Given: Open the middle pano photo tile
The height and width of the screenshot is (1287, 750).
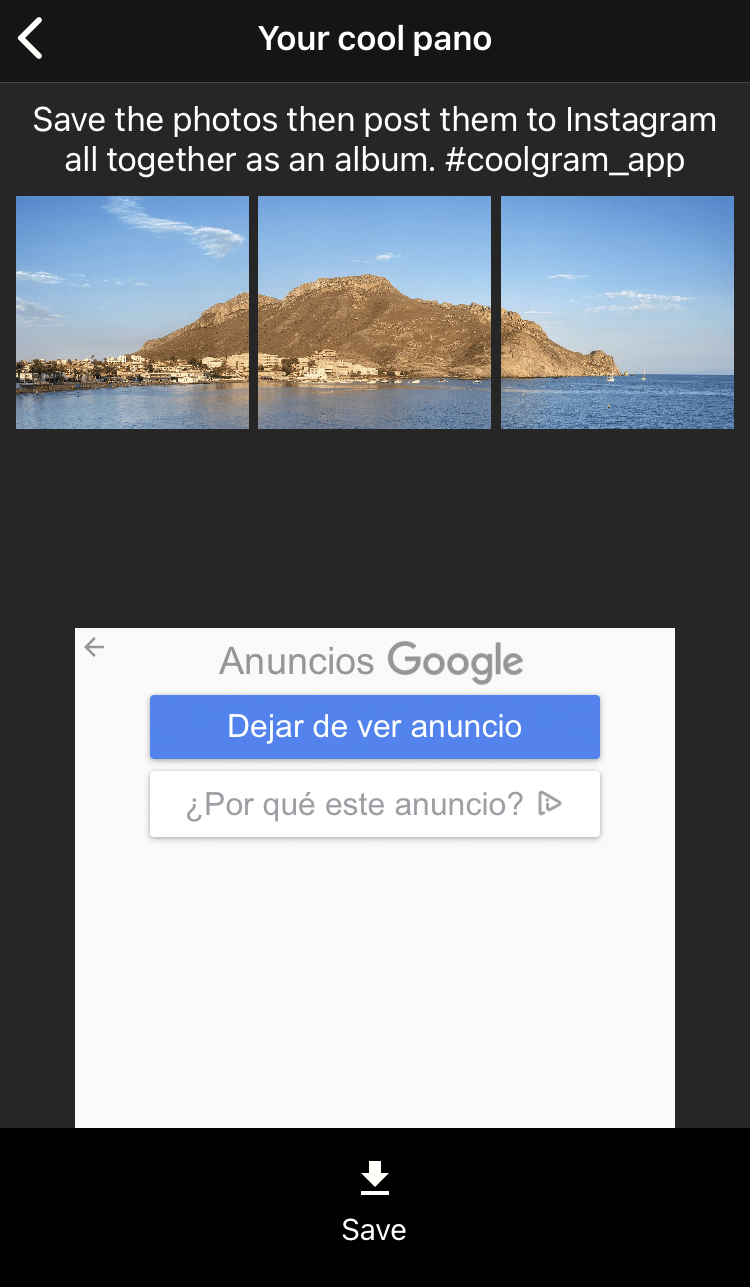Looking at the screenshot, I should pyautogui.click(x=375, y=312).
